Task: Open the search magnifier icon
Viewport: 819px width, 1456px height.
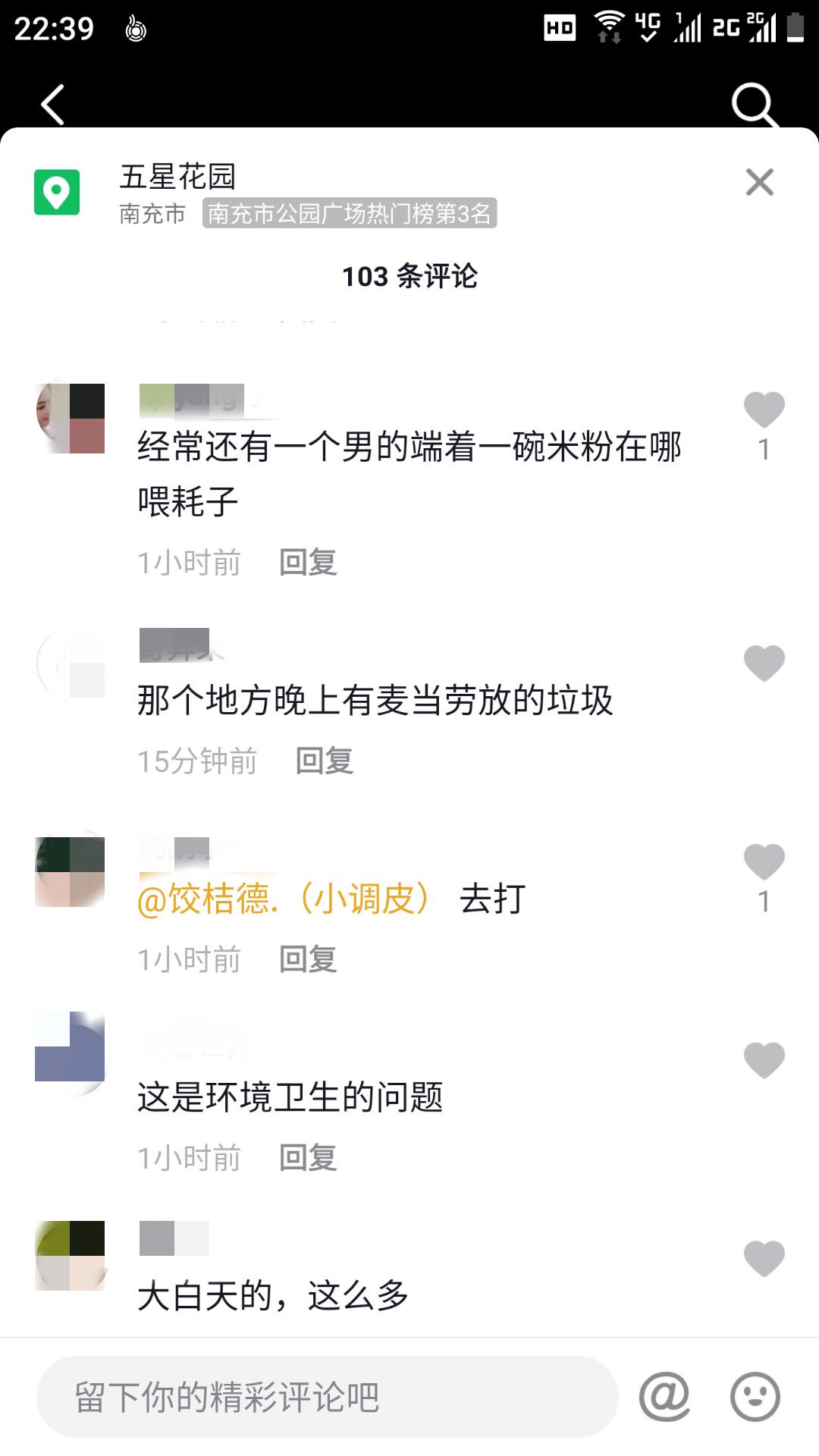Action: coord(755,105)
